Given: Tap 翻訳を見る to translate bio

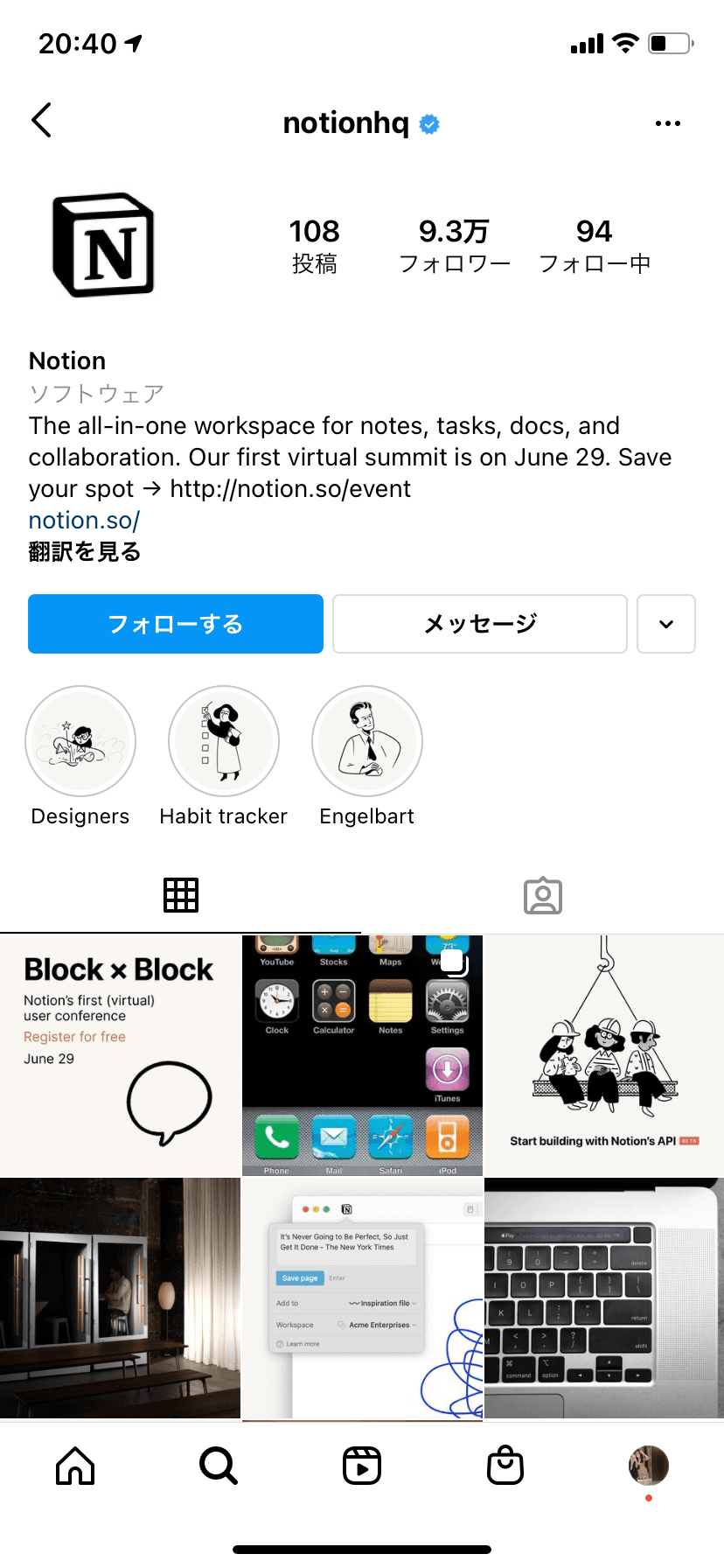Looking at the screenshot, I should click(x=85, y=552).
